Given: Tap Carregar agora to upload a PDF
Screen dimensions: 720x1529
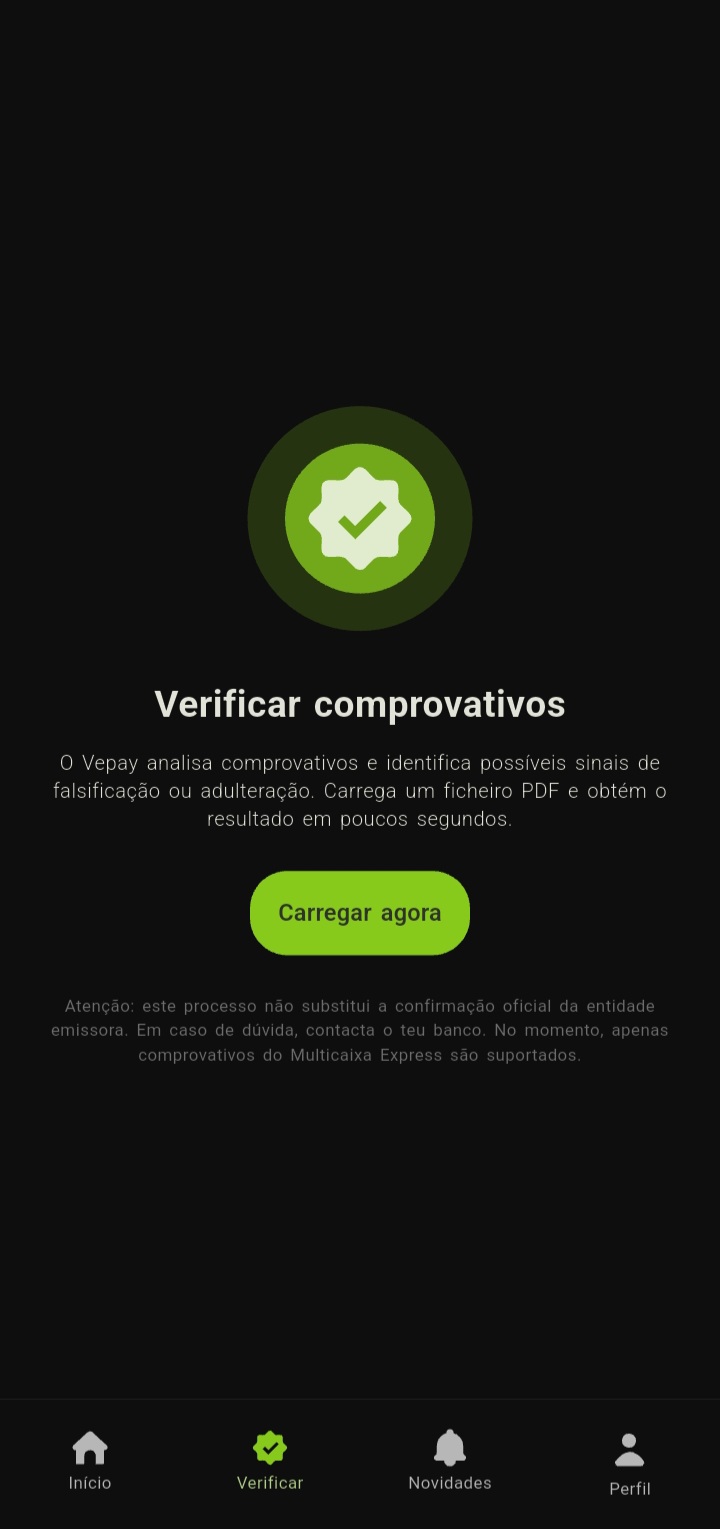Looking at the screenshot, I should click(359, 912).
